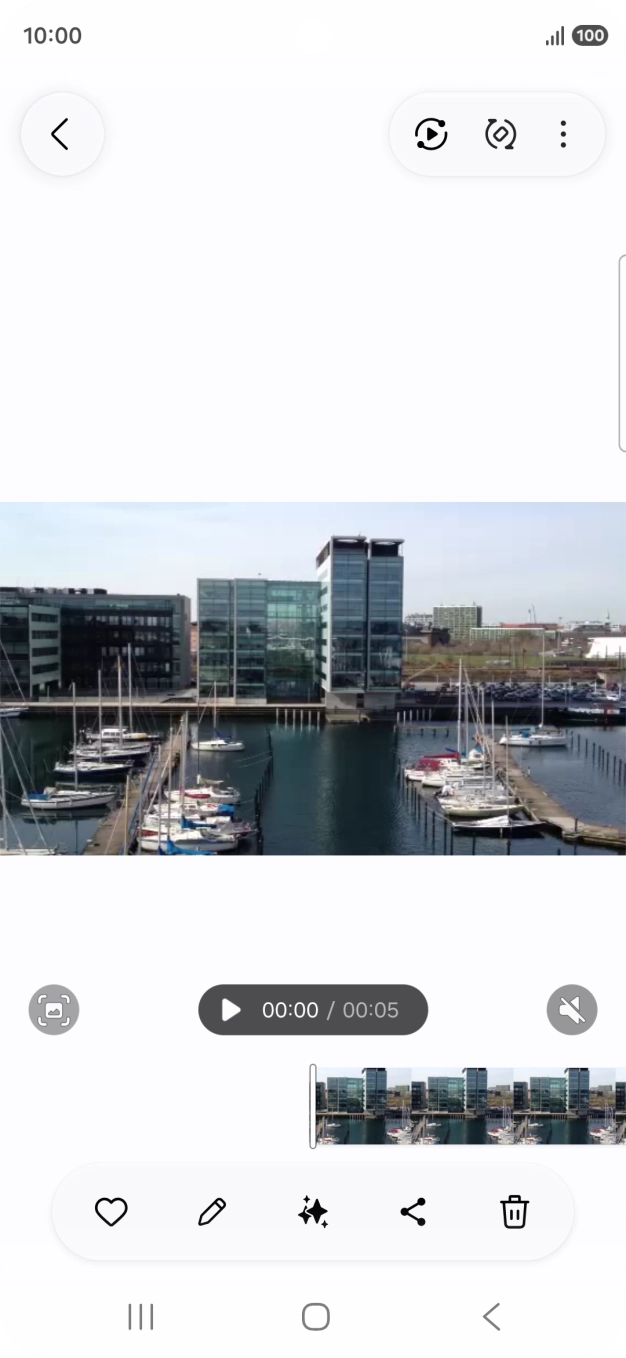Delete this video
Viewport: 626px width, 1358px height.
coord(514,1212)
